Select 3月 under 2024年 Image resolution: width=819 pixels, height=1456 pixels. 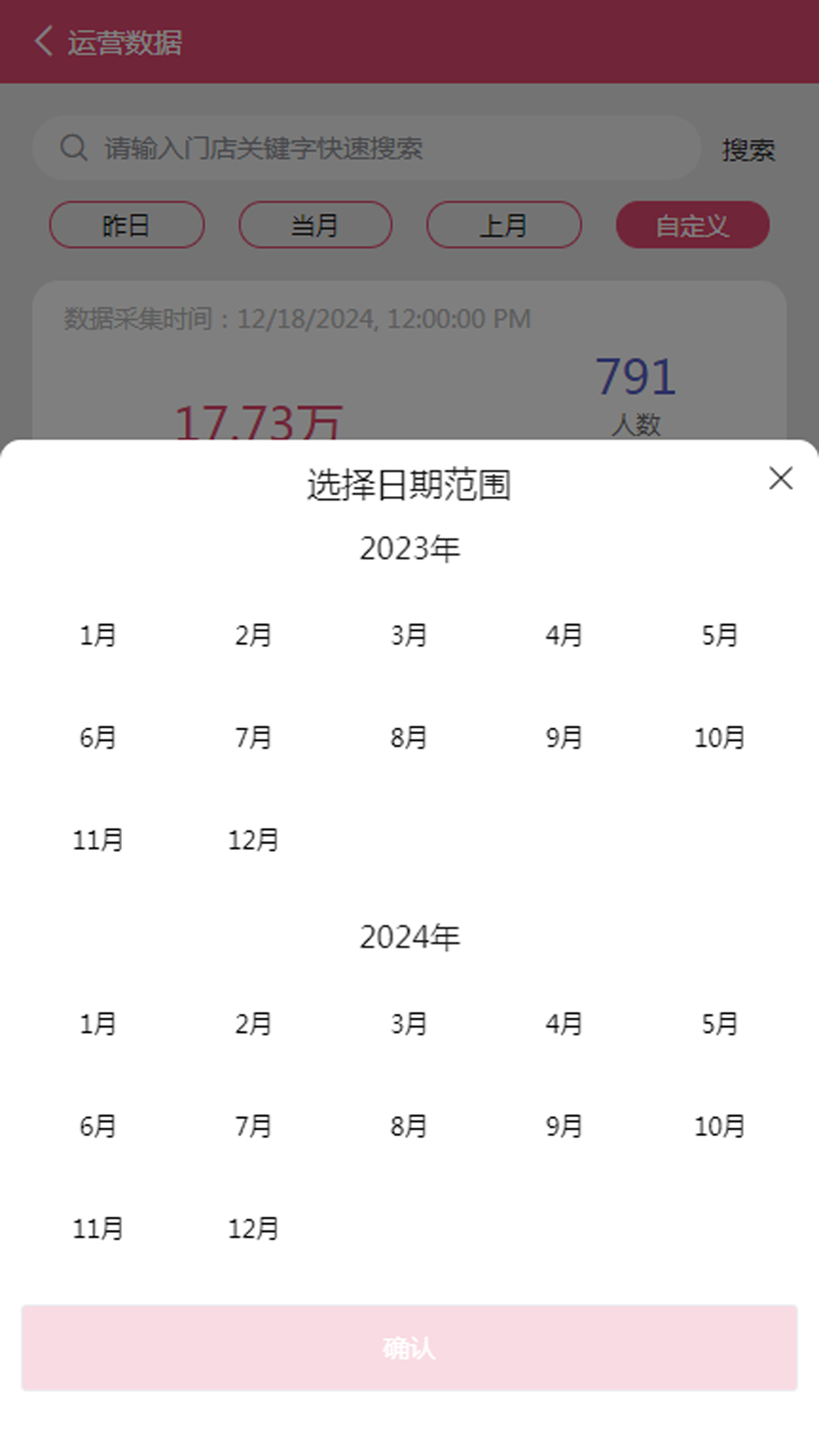pos(409,1024)
